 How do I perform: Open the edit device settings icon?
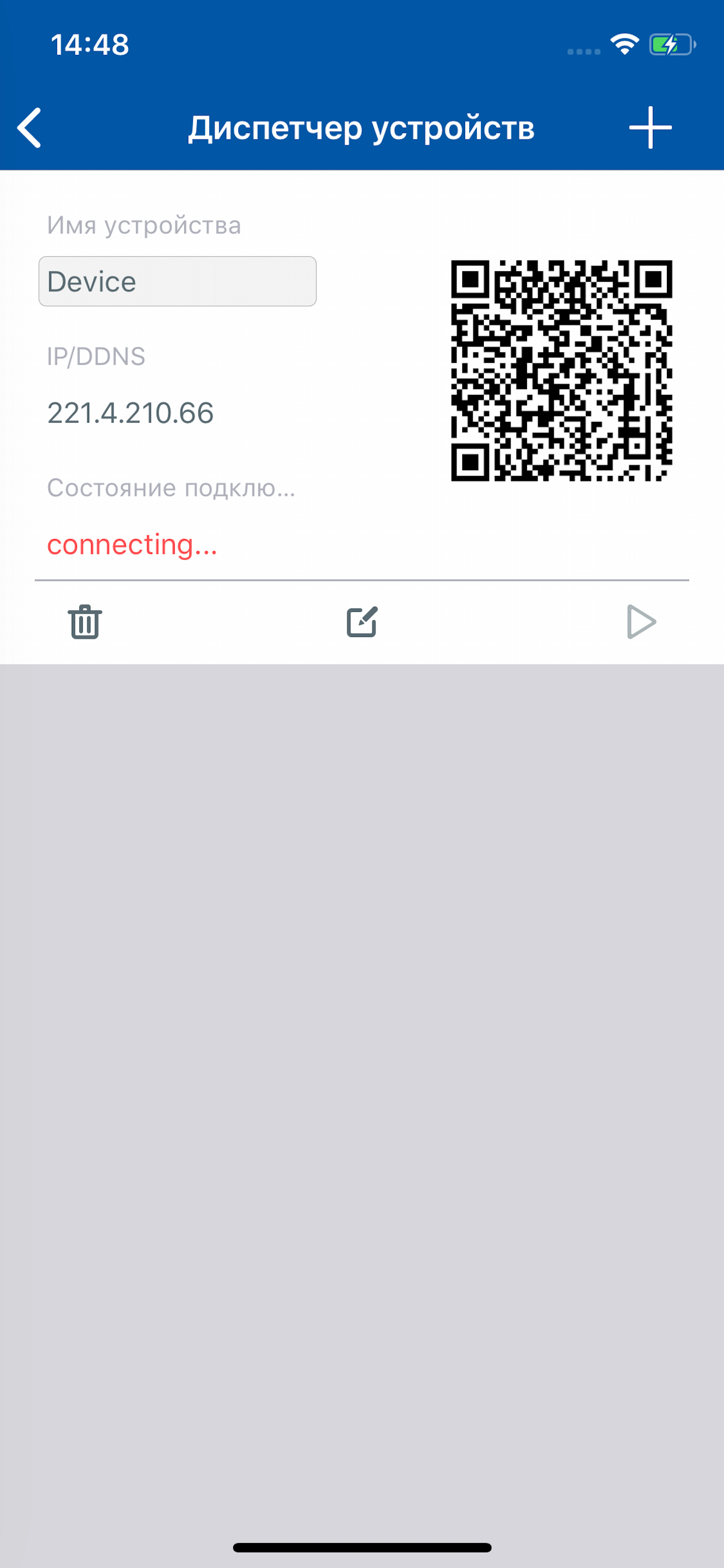pyautogui.click(x=362, y=622)
